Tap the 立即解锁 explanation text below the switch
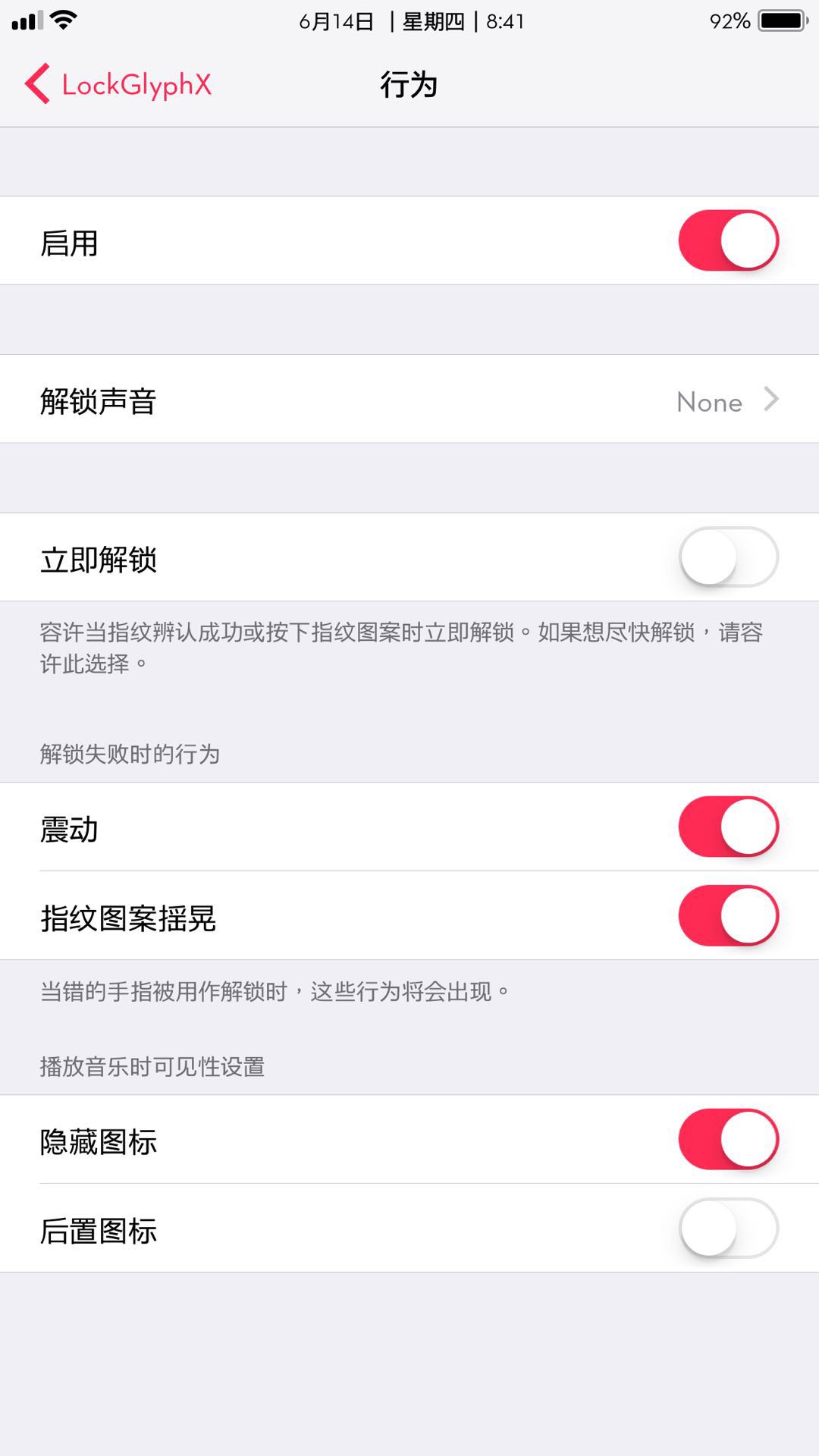Viewport: 819px width, 1456px height. coord(402,645)
